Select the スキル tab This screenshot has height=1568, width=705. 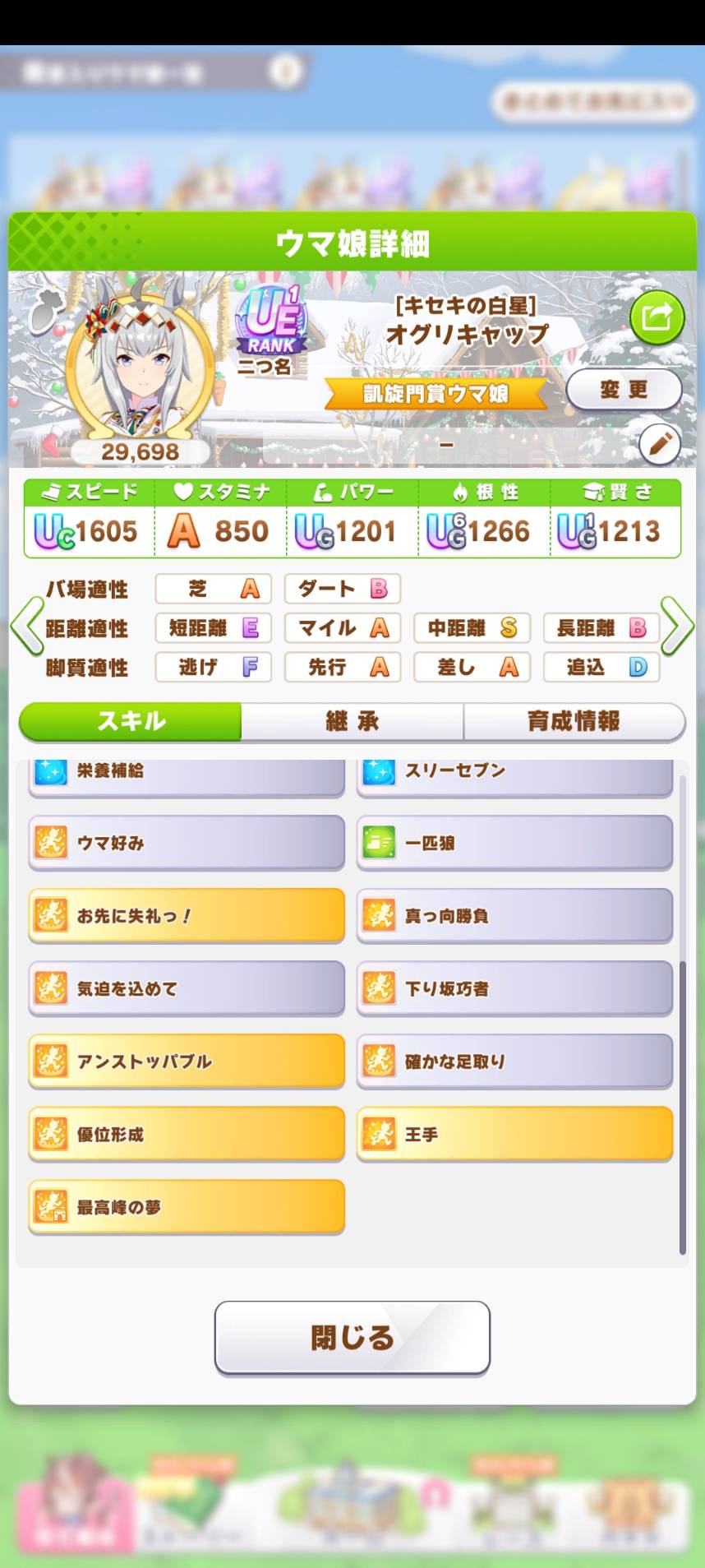point(131,721)
